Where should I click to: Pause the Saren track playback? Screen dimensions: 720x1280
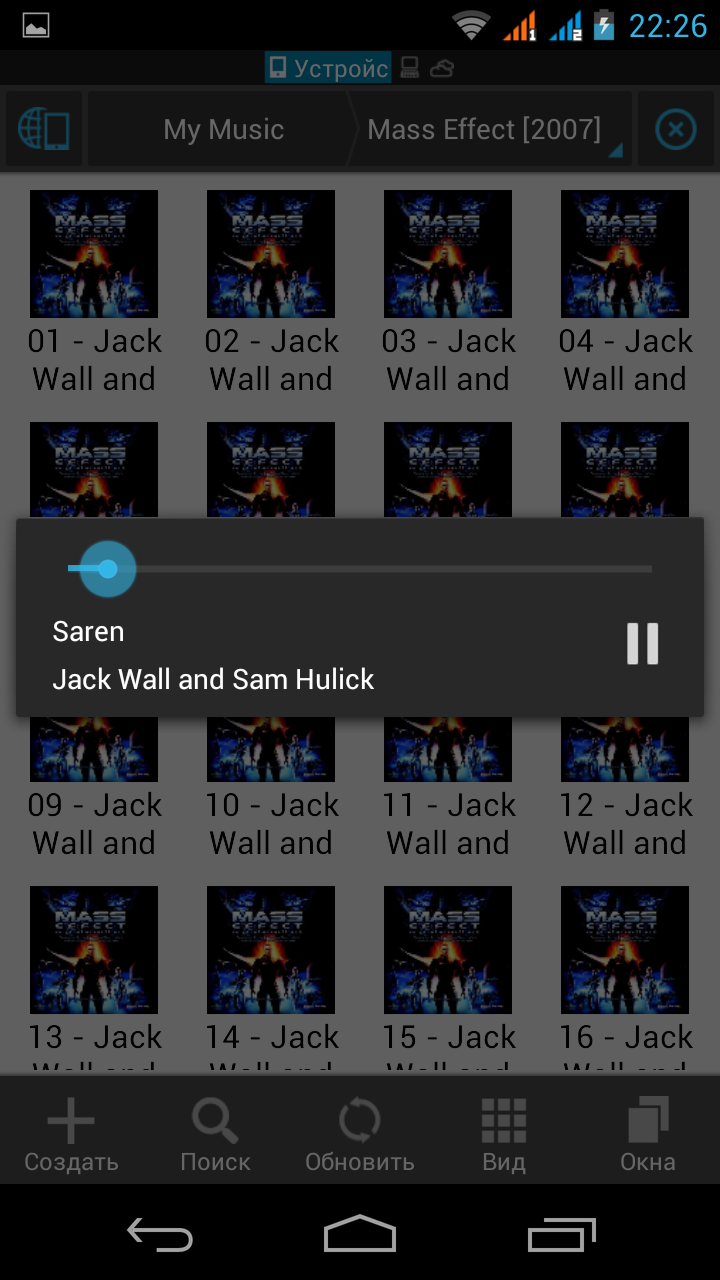point(642,644)
